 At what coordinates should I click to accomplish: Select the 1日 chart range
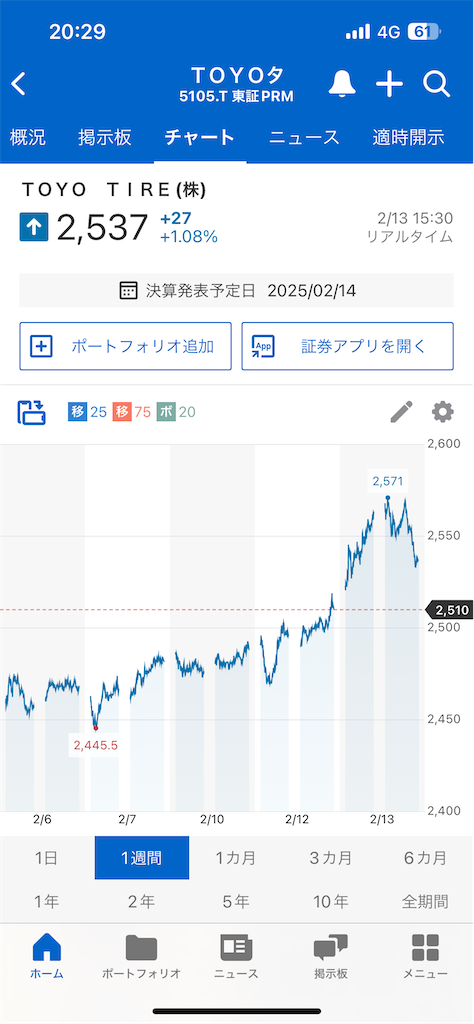(47, 857)
